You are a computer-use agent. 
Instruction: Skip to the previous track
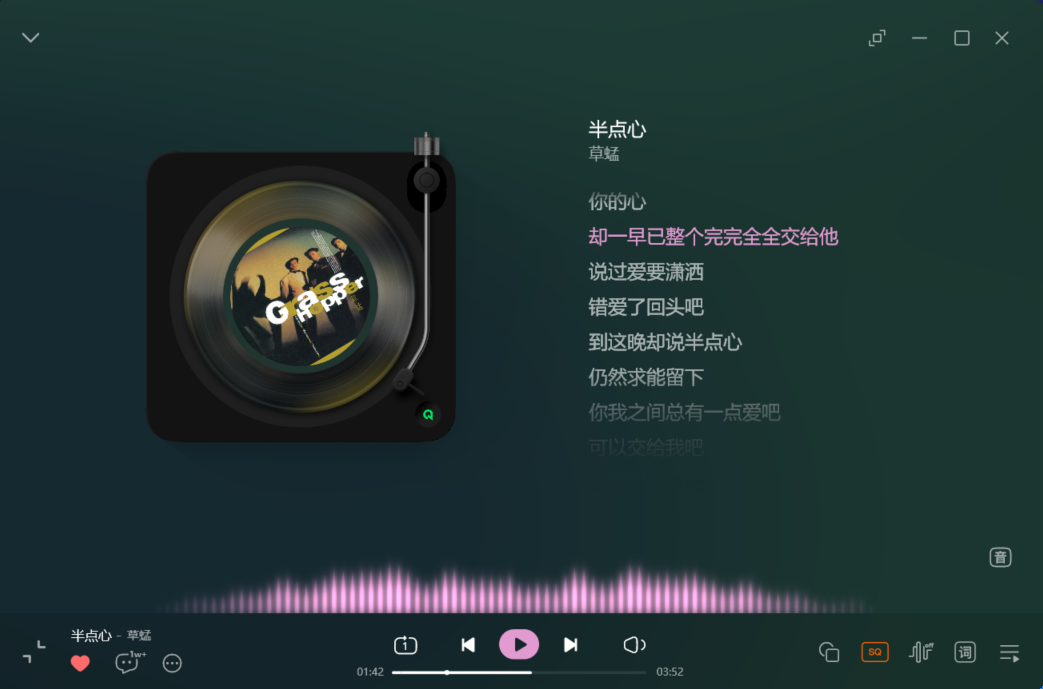(x=467, y=645)
